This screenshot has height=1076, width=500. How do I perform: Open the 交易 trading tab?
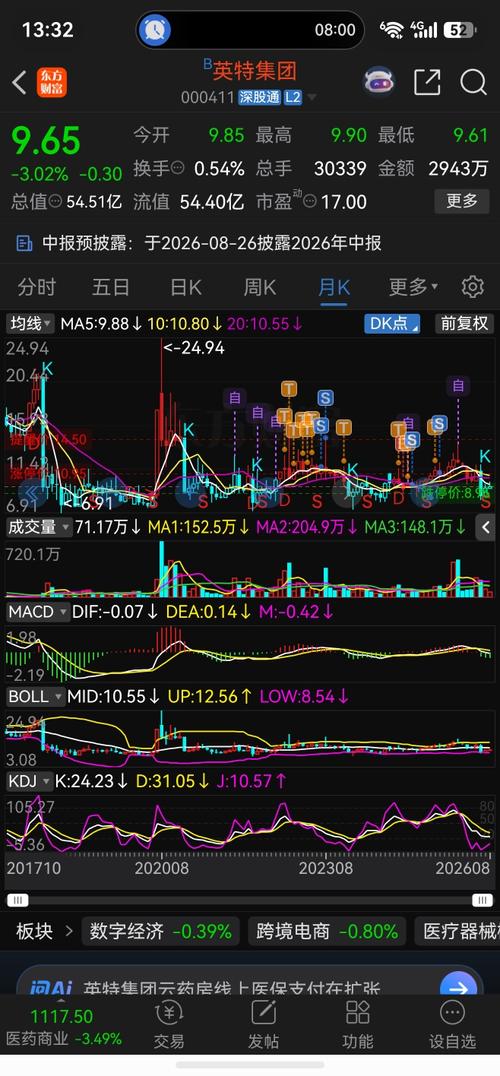pyautogui.click(x=169, y=1025)
